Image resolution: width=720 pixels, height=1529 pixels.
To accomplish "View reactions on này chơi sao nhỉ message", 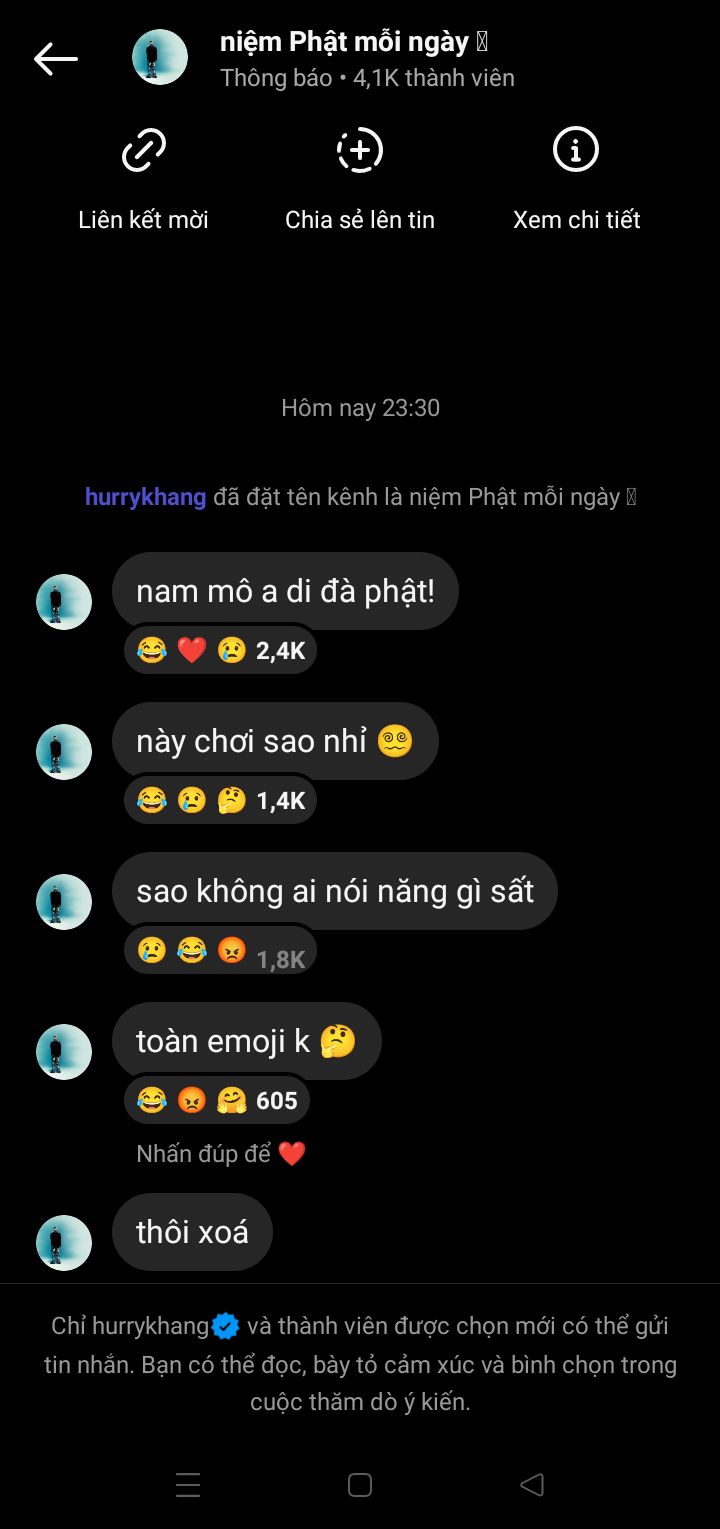I will pyautogui.click(x=221, y=801).
